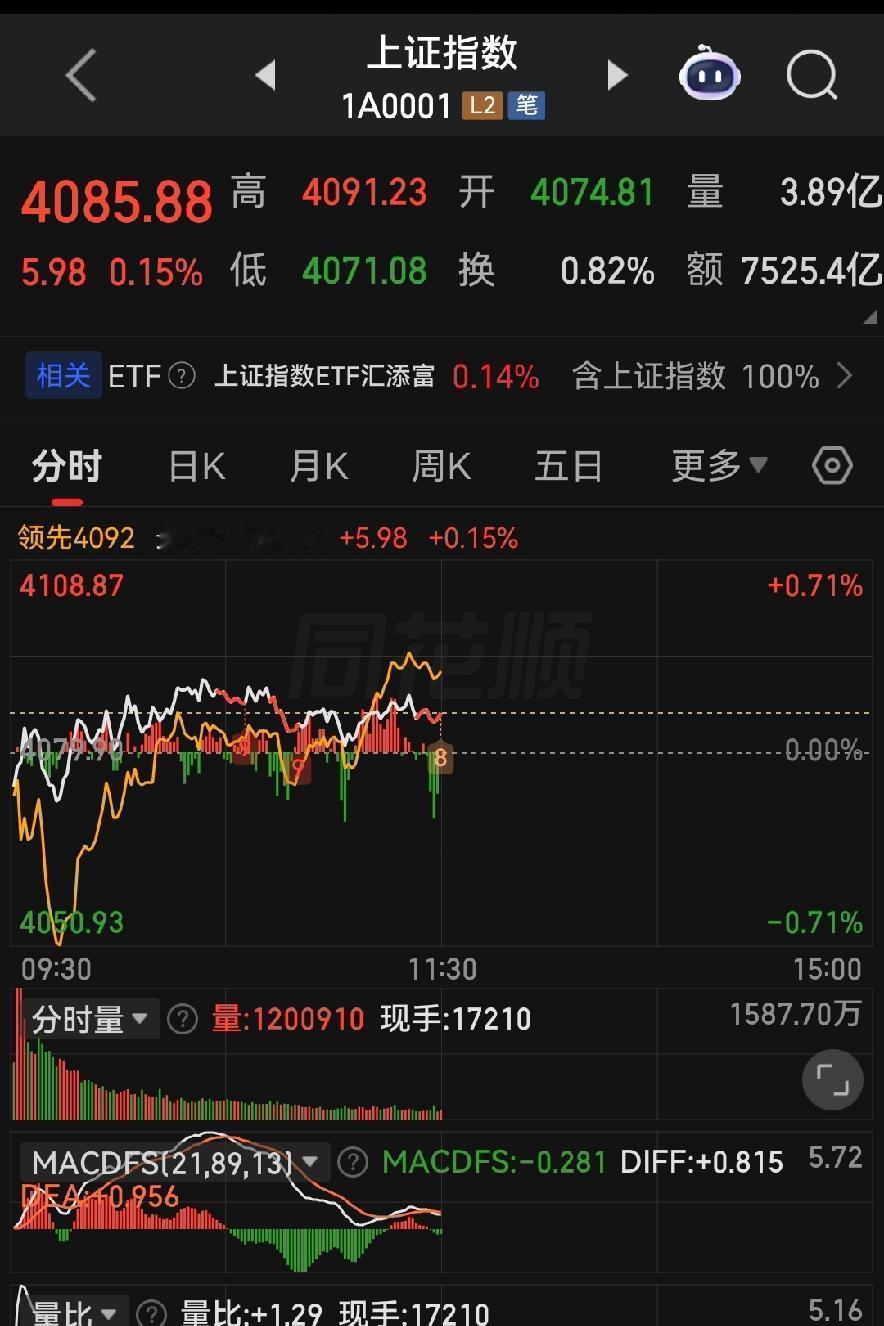Switch to the 日K daily chart tab

[196, 465]
